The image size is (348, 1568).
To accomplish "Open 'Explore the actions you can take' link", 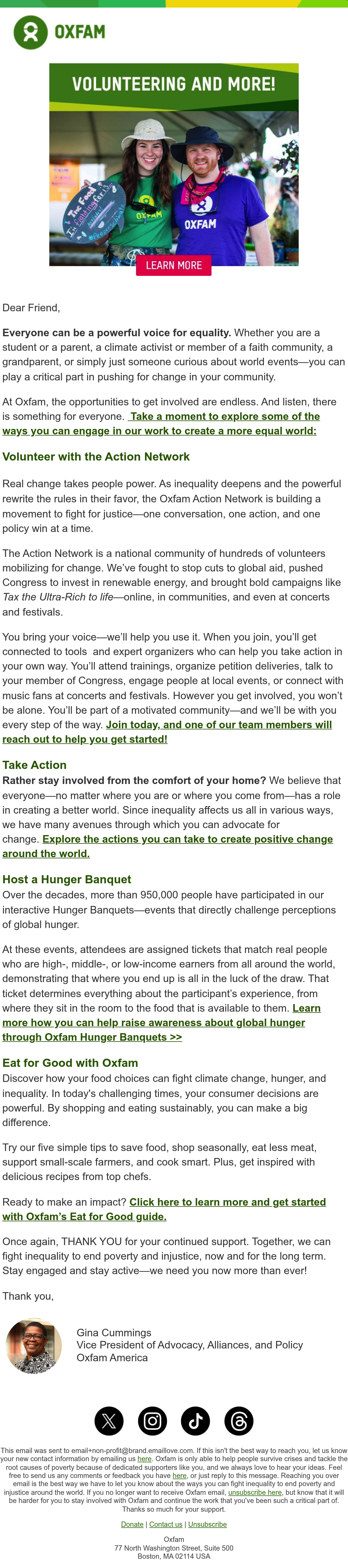I will pos(167,846).
